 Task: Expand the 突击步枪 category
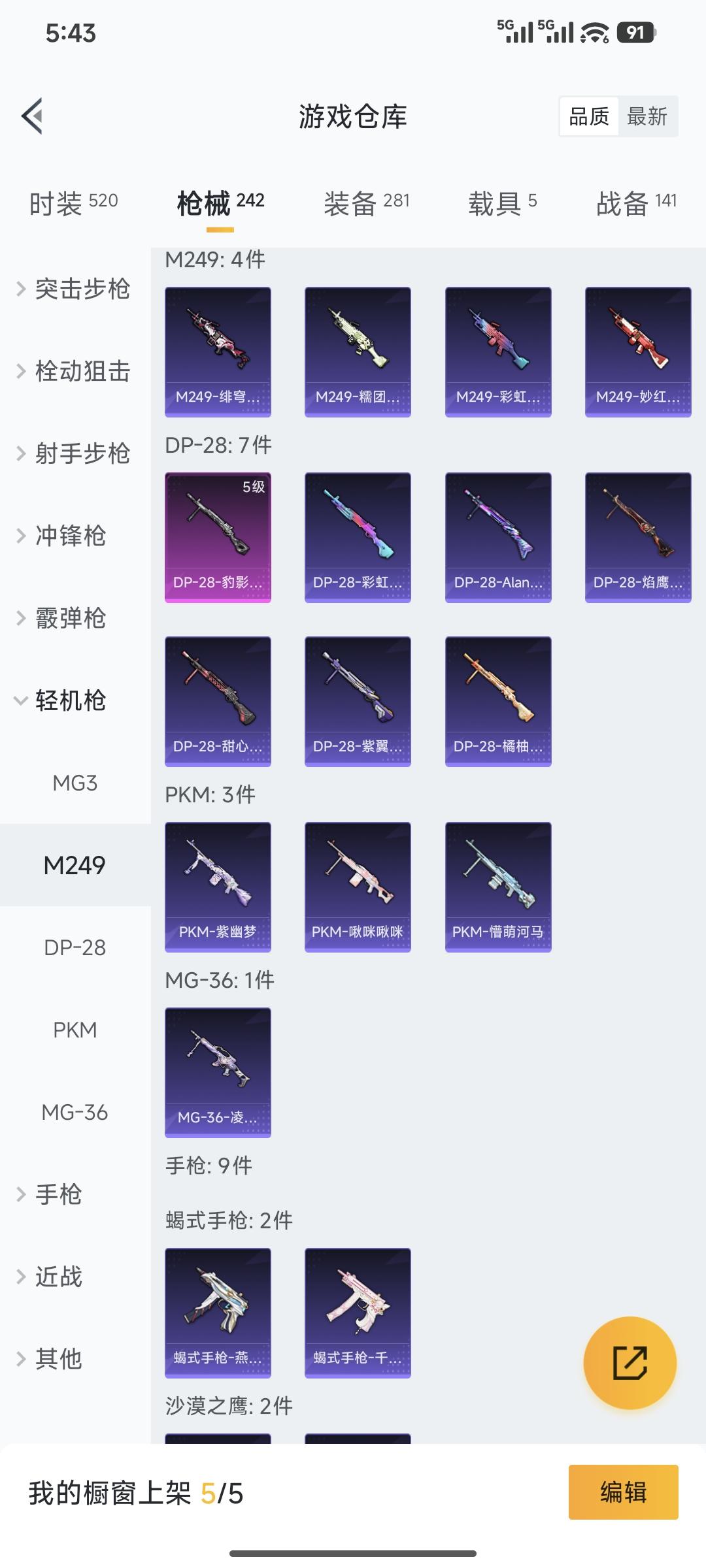(x=75, y=289)
